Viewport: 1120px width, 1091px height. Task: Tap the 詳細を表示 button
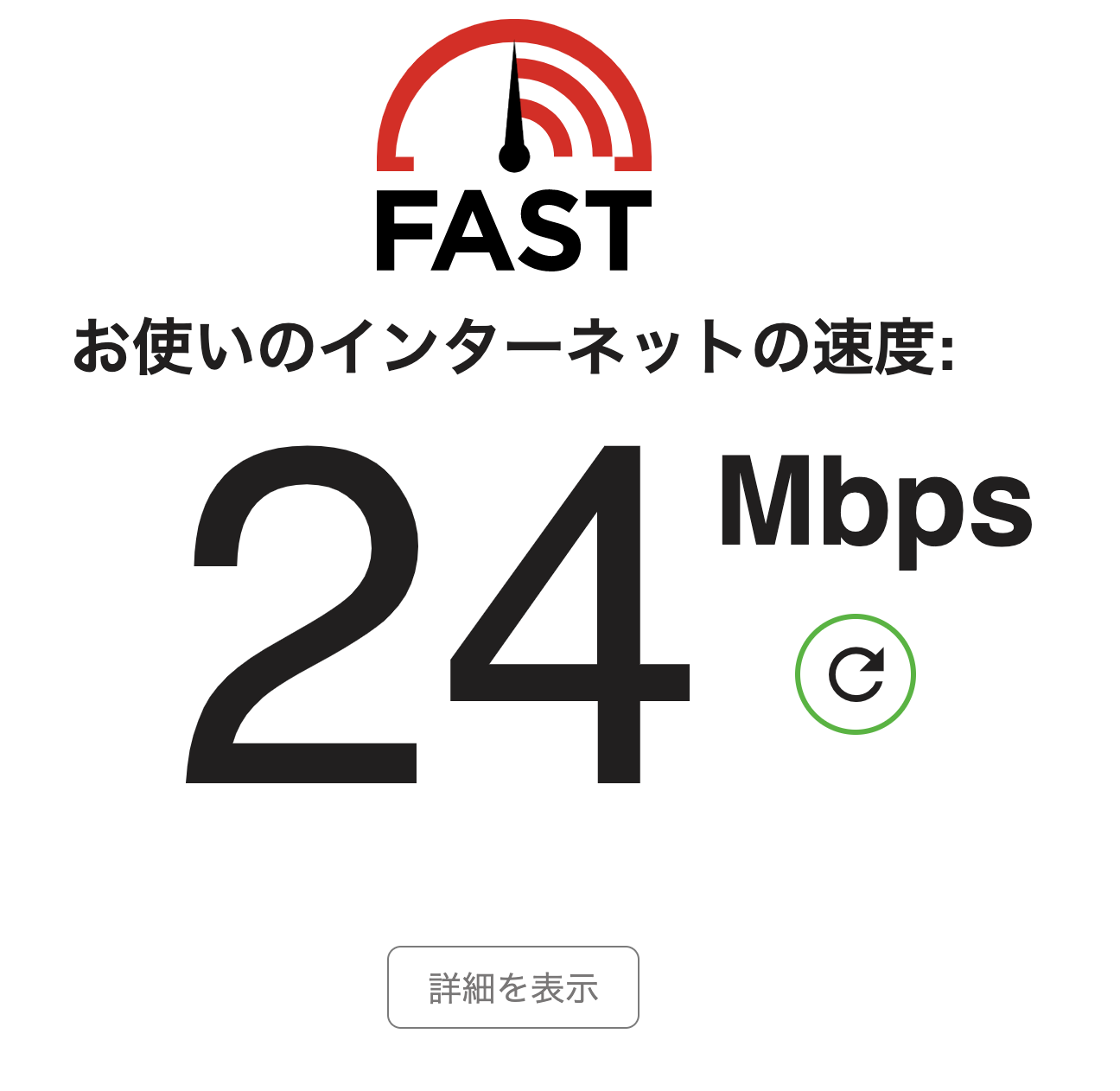(x=513, y=987)
